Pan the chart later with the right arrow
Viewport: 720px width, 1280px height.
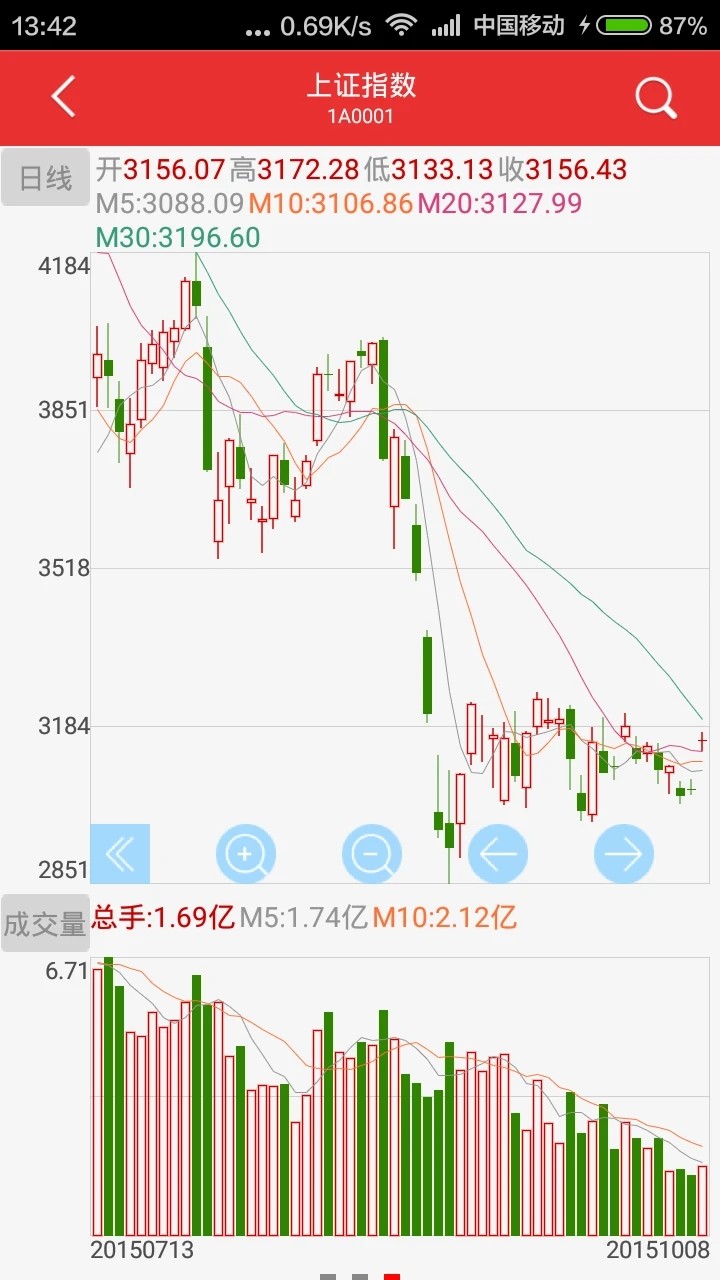623,853
